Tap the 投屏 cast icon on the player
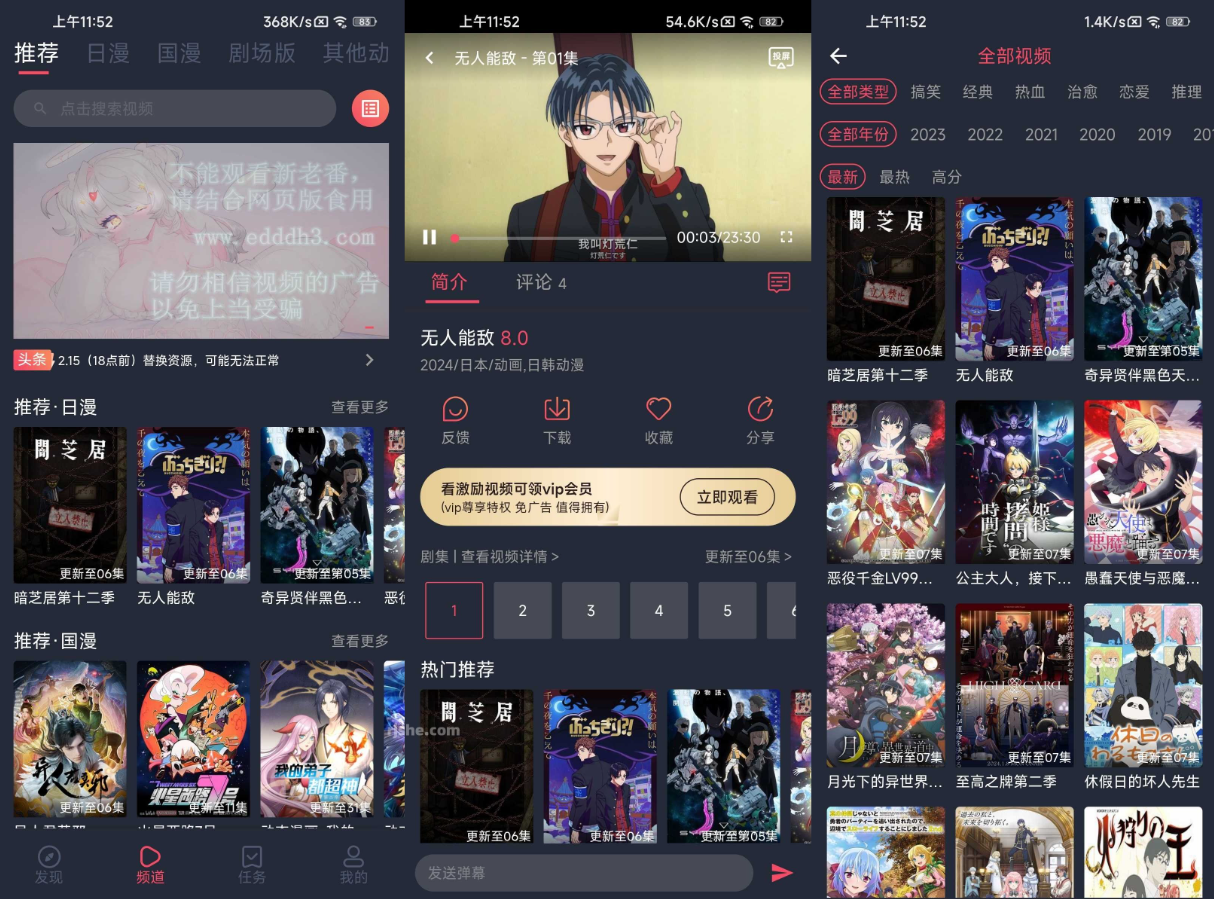 pyautogui.click(x=781, y=58)
